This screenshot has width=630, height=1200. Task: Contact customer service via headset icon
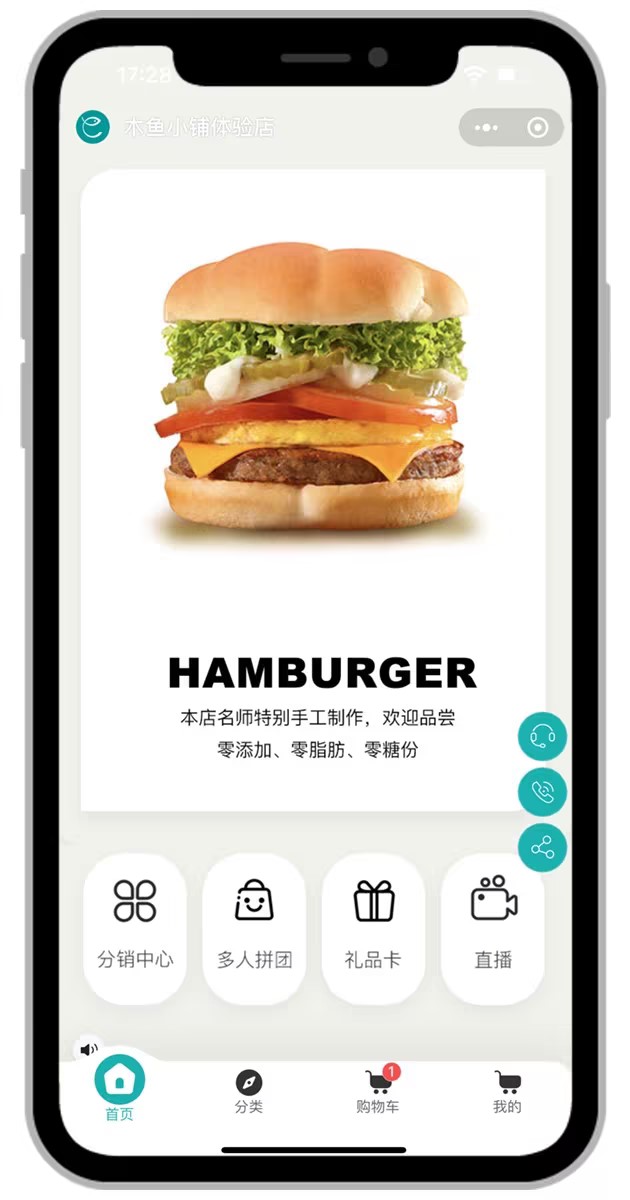pos(542,737)
